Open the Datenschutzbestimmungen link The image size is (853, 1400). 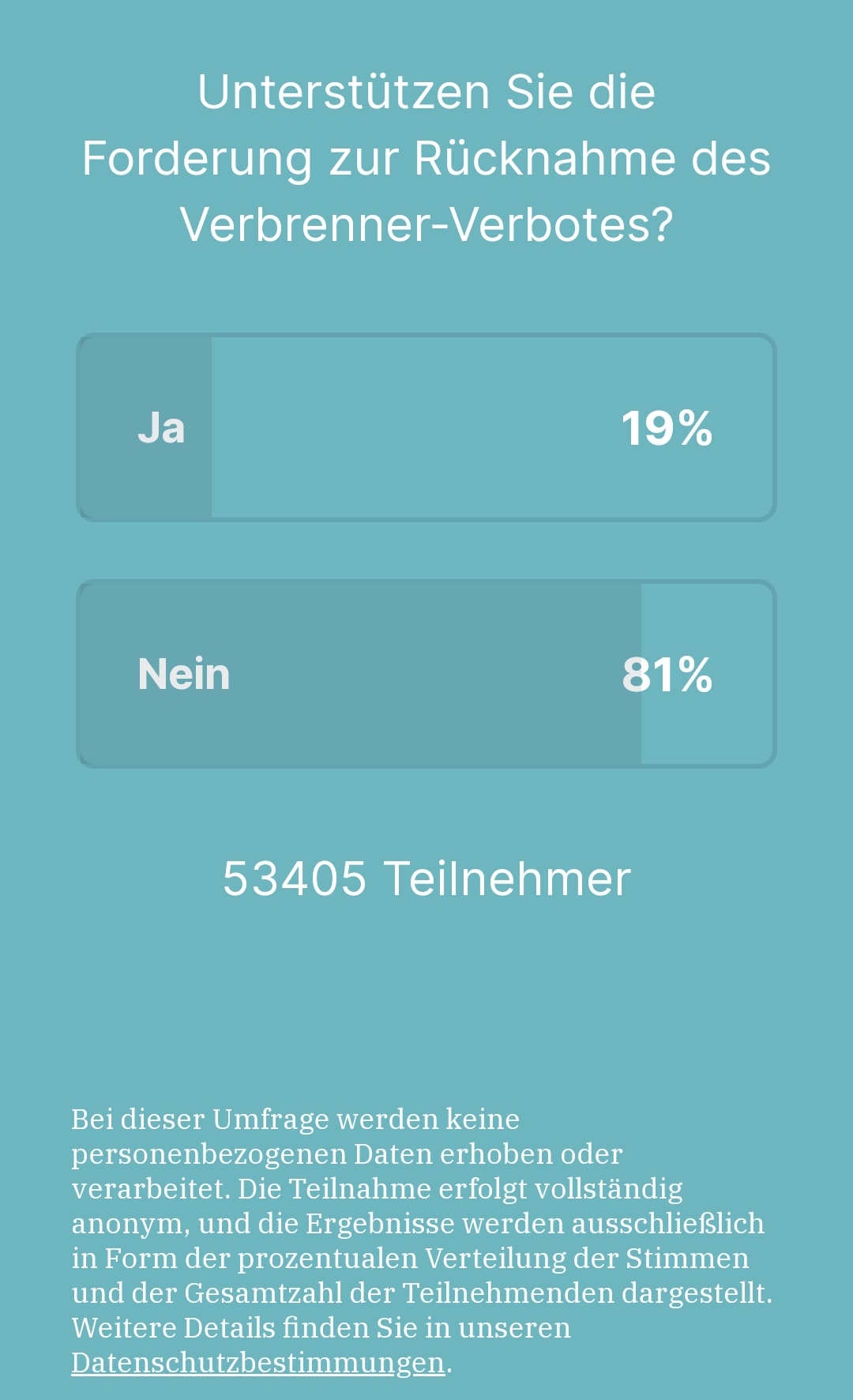tap(257, 1363)
